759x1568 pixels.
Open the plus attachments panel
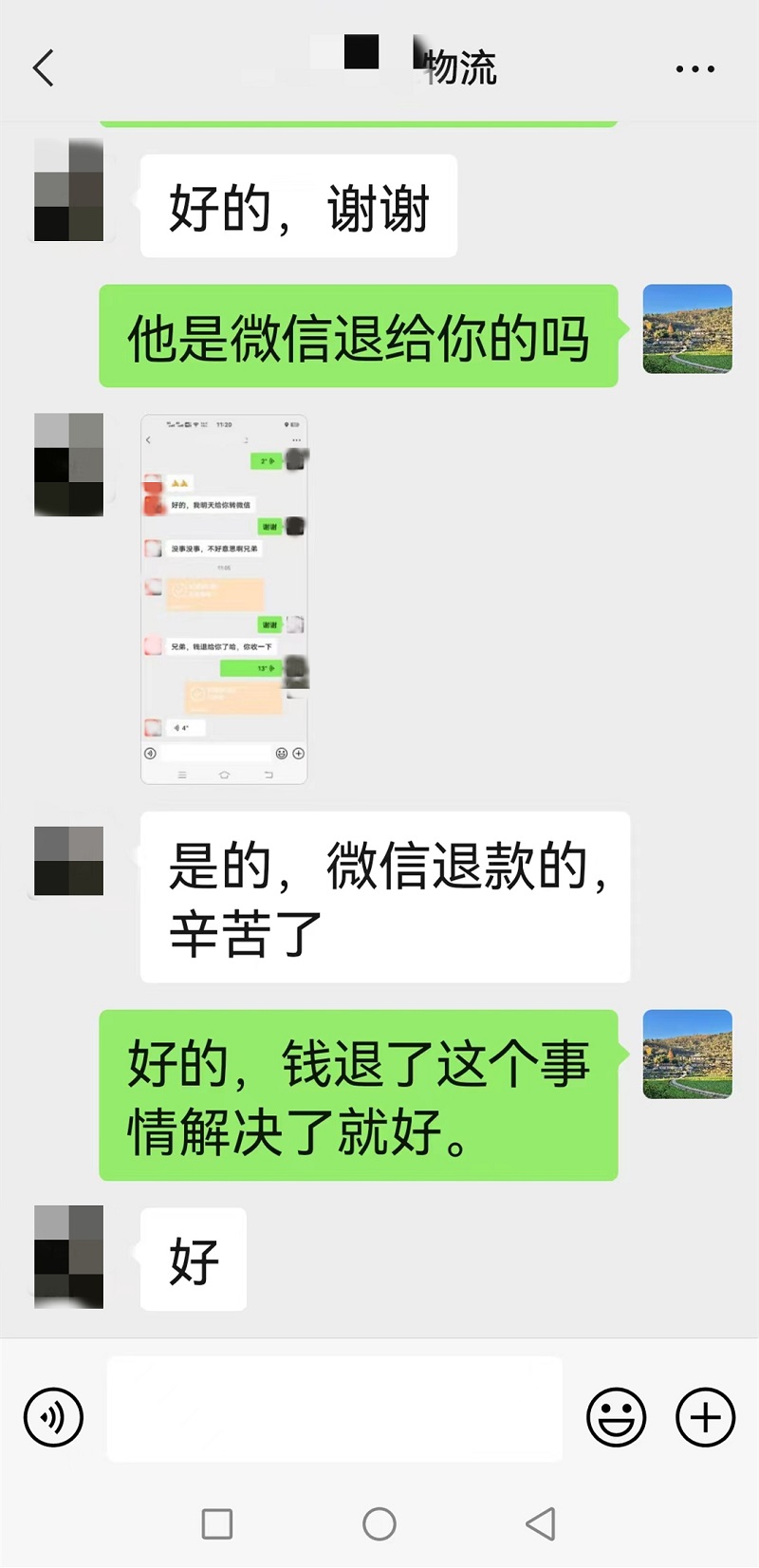pyautogui.click(x=705, y=1417)
